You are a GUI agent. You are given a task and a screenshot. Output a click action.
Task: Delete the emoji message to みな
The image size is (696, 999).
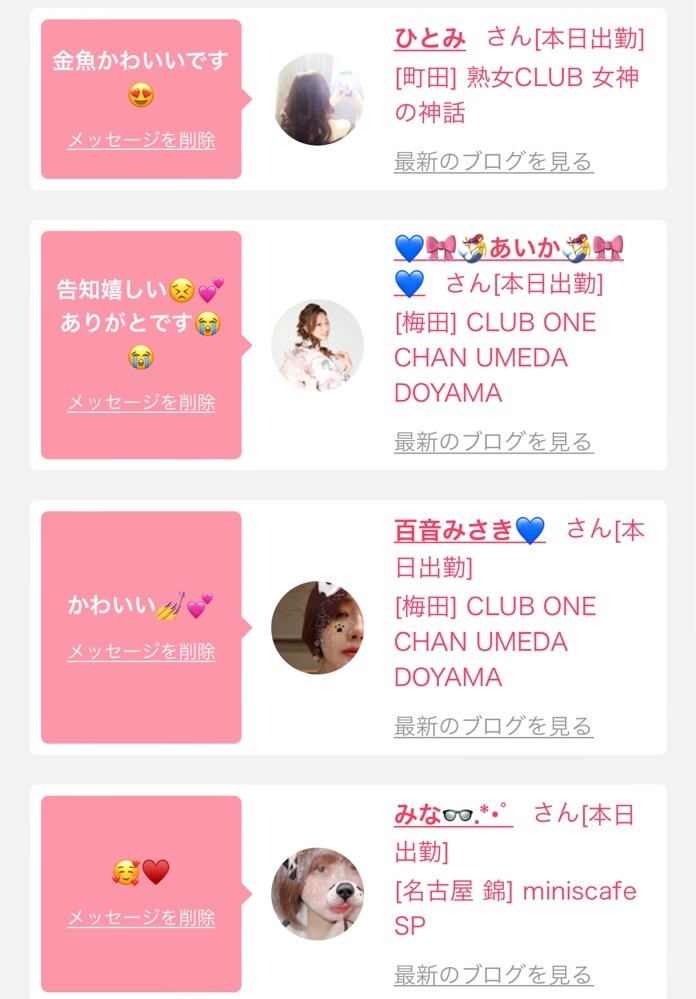tap(141, 917)
